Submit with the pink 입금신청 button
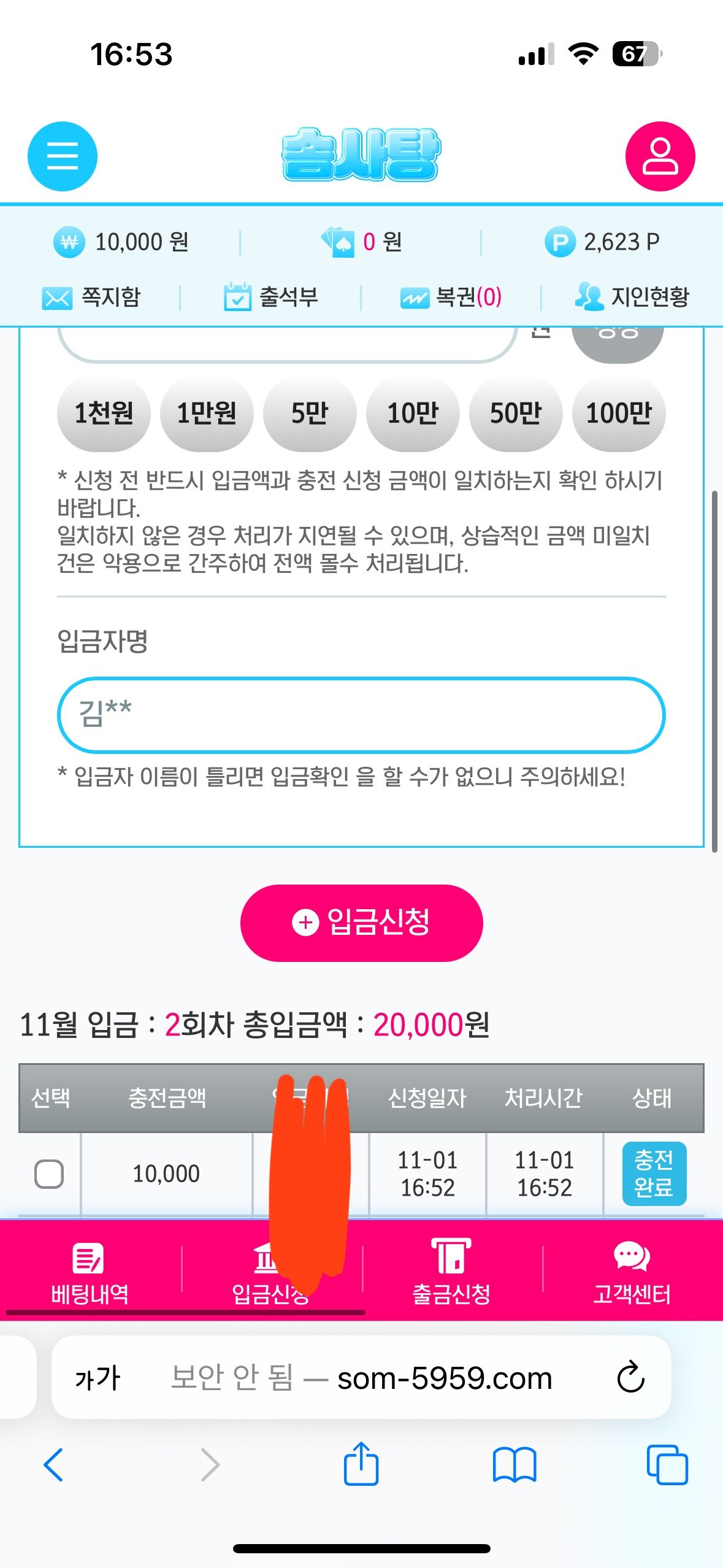This screenshot has height=1568, width=723. [x=361, y=923]
